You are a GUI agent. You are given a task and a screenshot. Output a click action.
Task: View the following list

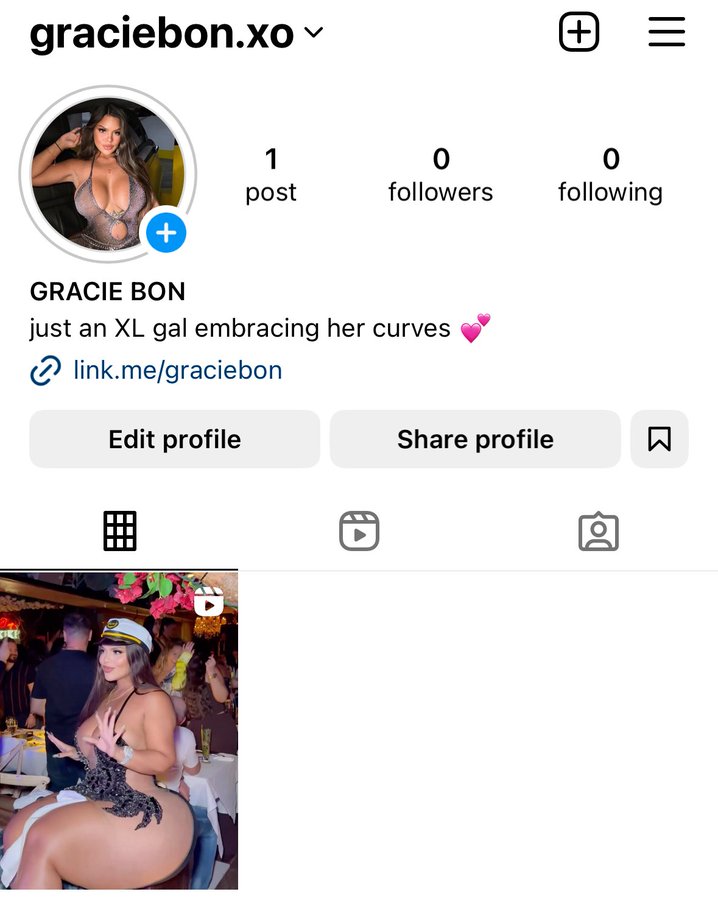pos(610,174)
